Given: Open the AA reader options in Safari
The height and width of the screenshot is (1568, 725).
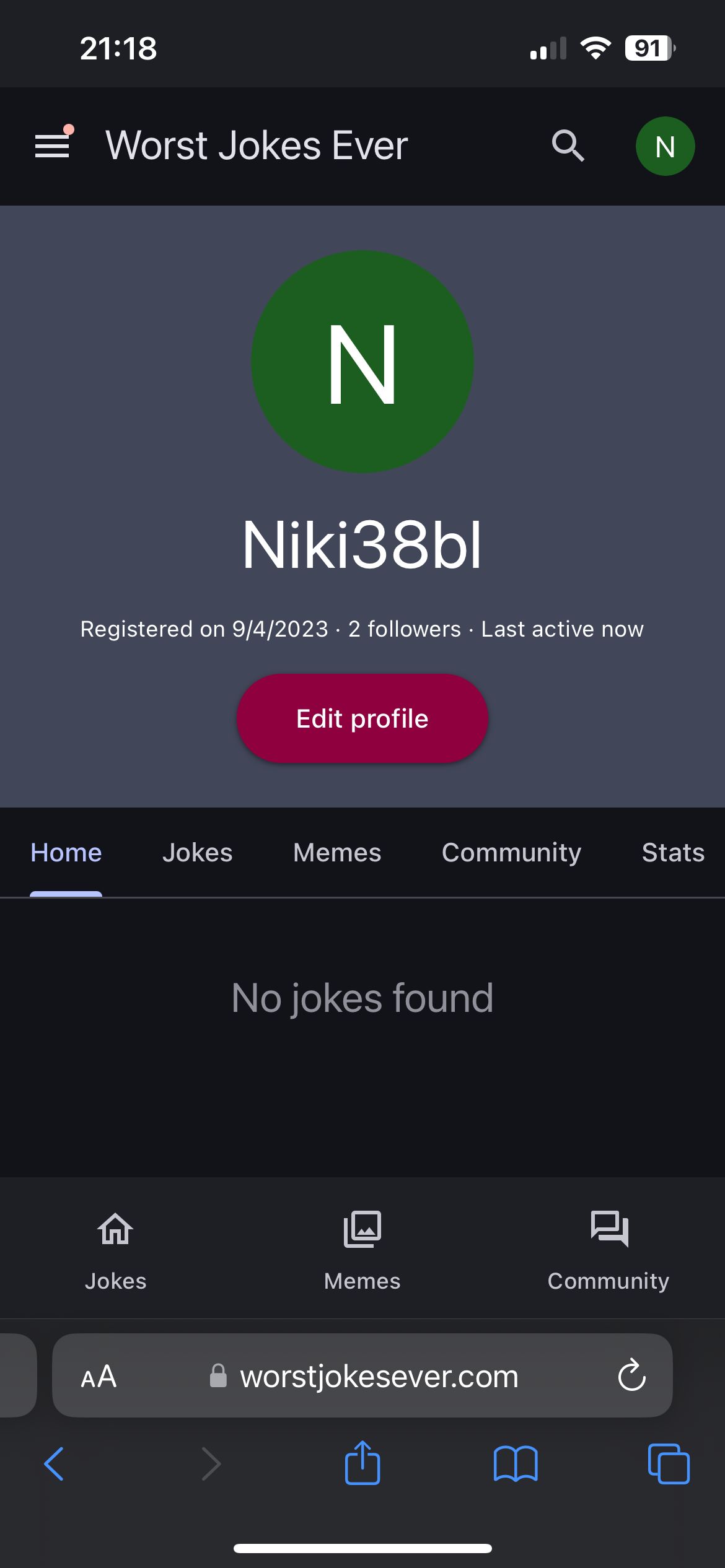Looking at the screenshot, I should [99, 1376].
